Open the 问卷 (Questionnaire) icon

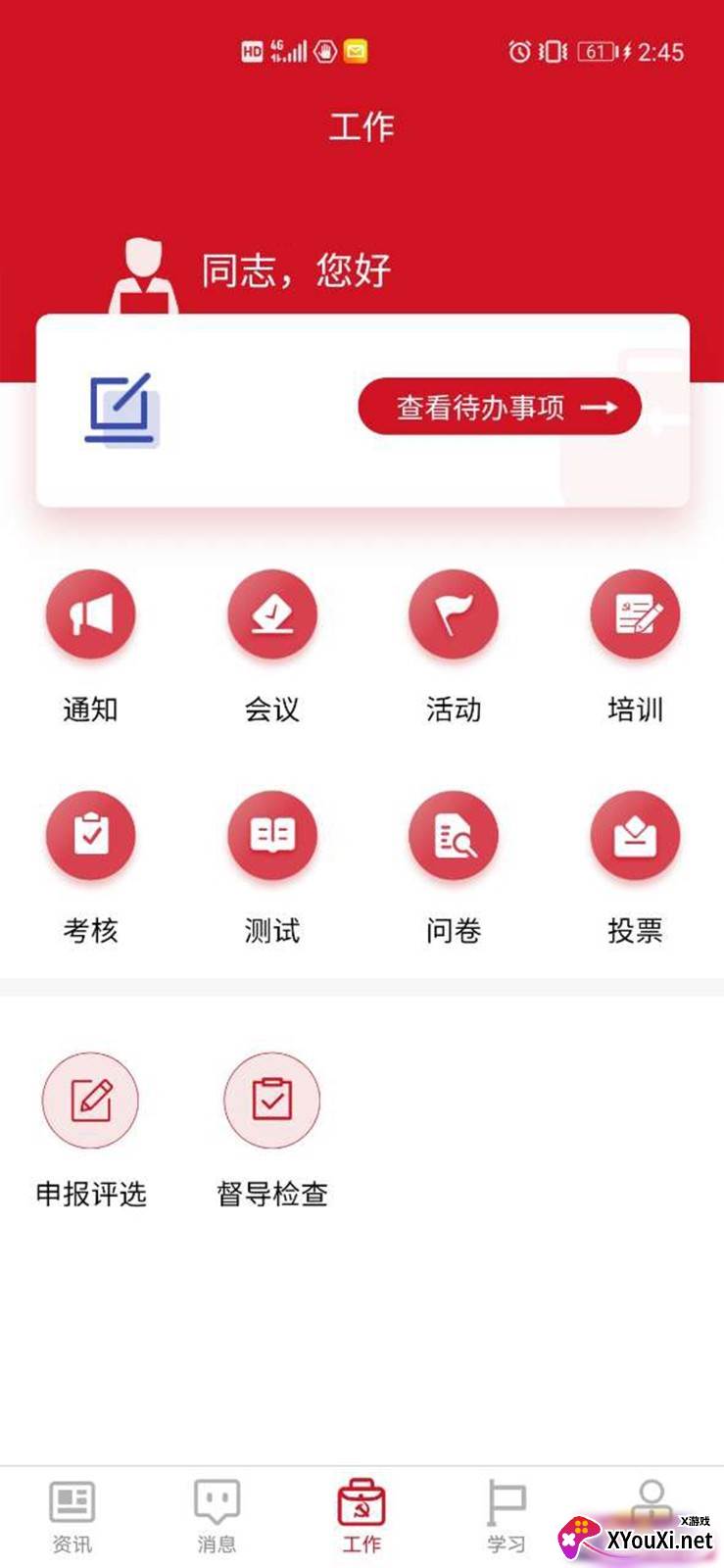[454, 836]
